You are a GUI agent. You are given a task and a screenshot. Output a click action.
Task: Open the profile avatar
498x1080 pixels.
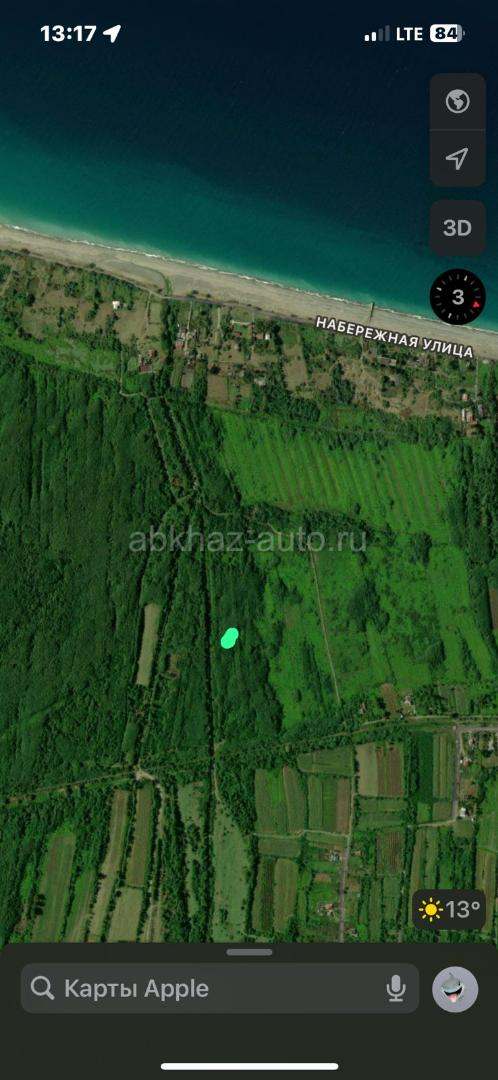point(455,989)
